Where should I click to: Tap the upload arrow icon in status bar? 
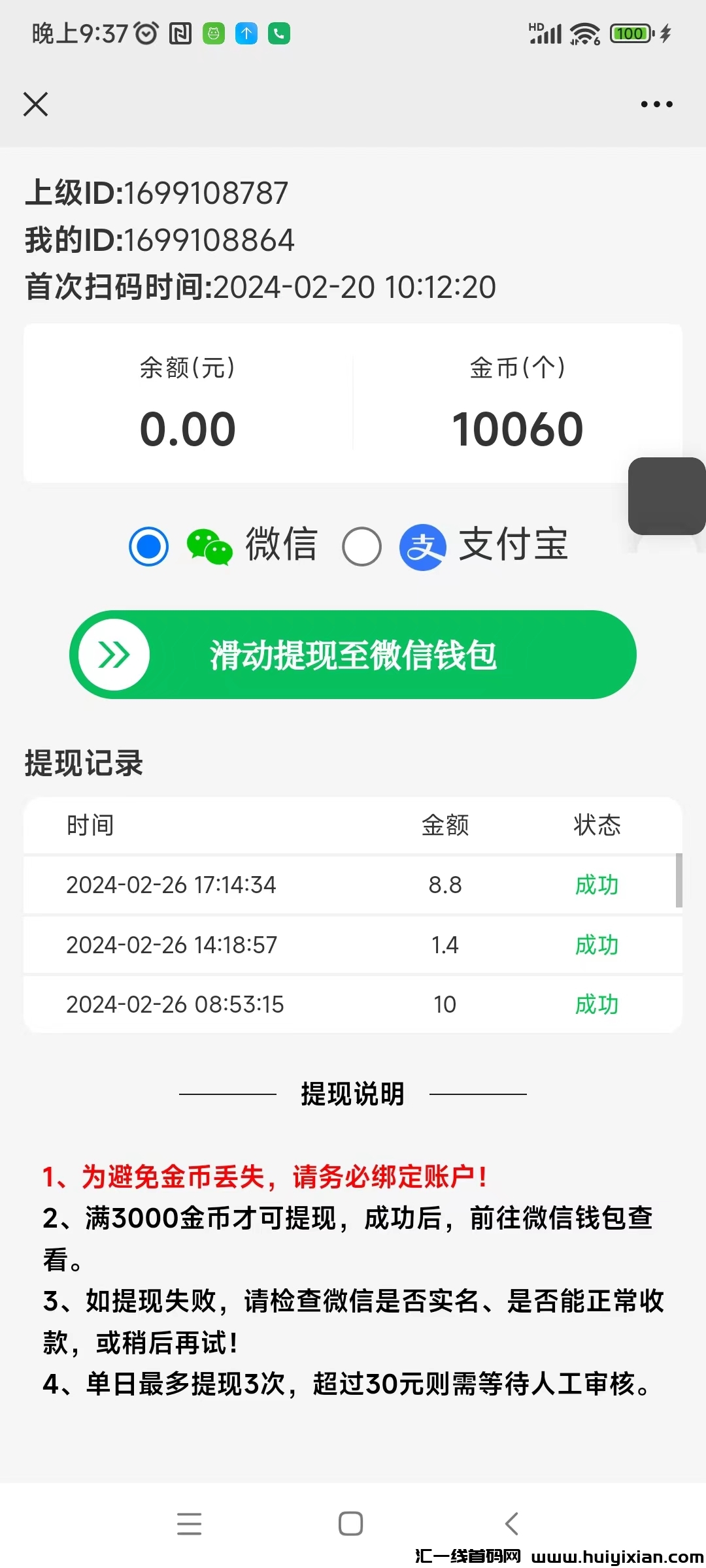[x=244, y=32]
